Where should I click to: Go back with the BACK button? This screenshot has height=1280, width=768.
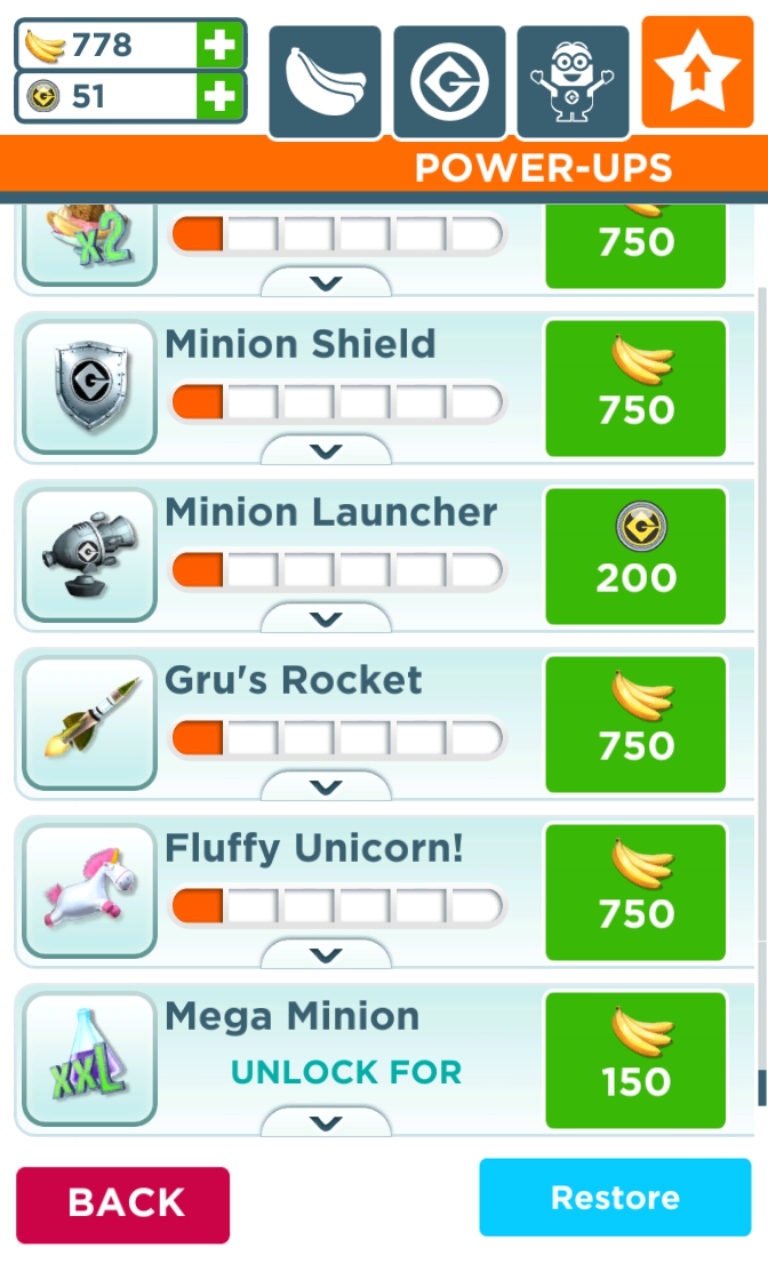(x=123, y=1204)
